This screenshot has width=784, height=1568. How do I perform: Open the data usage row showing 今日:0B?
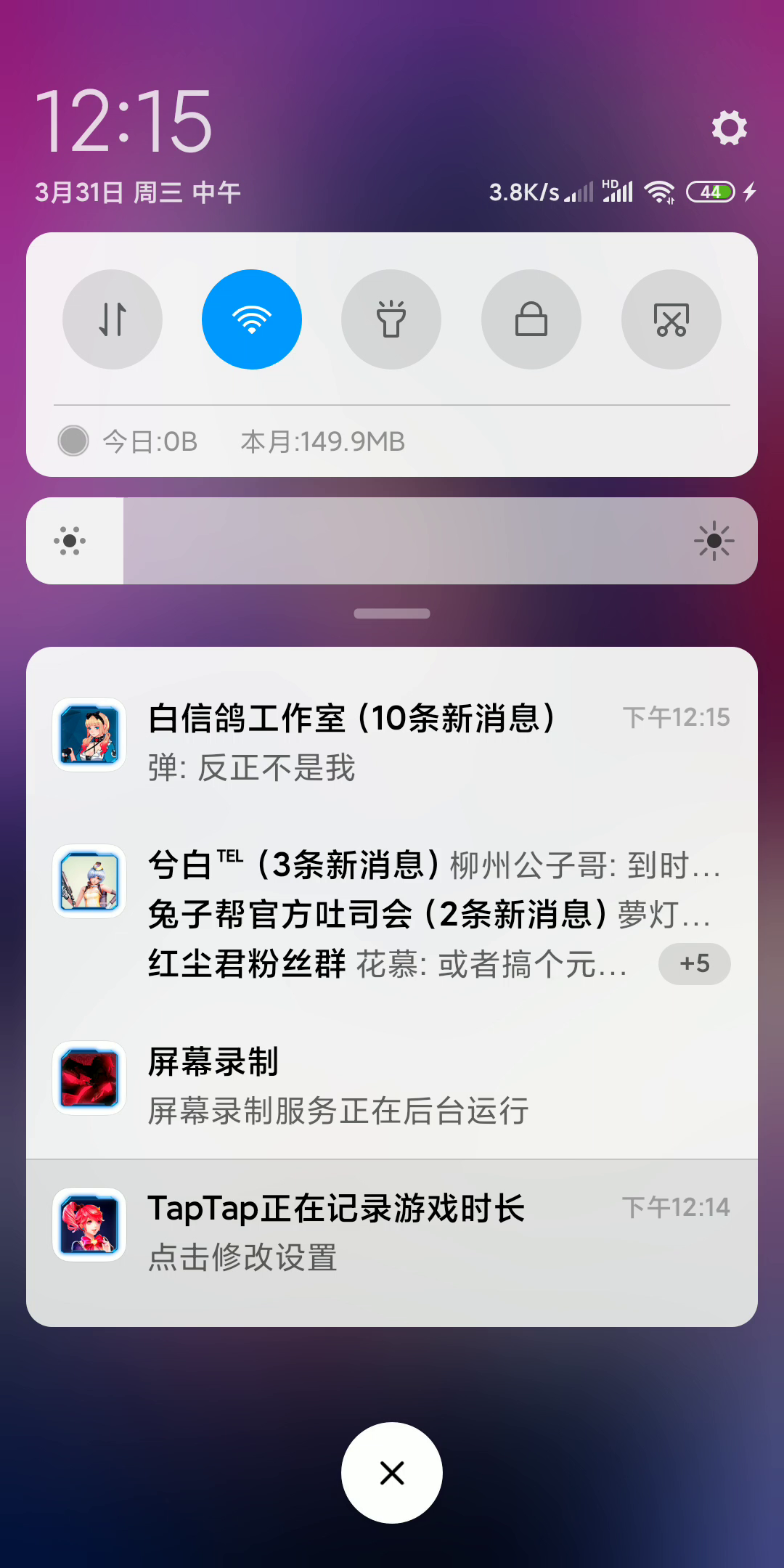[392, 441]
